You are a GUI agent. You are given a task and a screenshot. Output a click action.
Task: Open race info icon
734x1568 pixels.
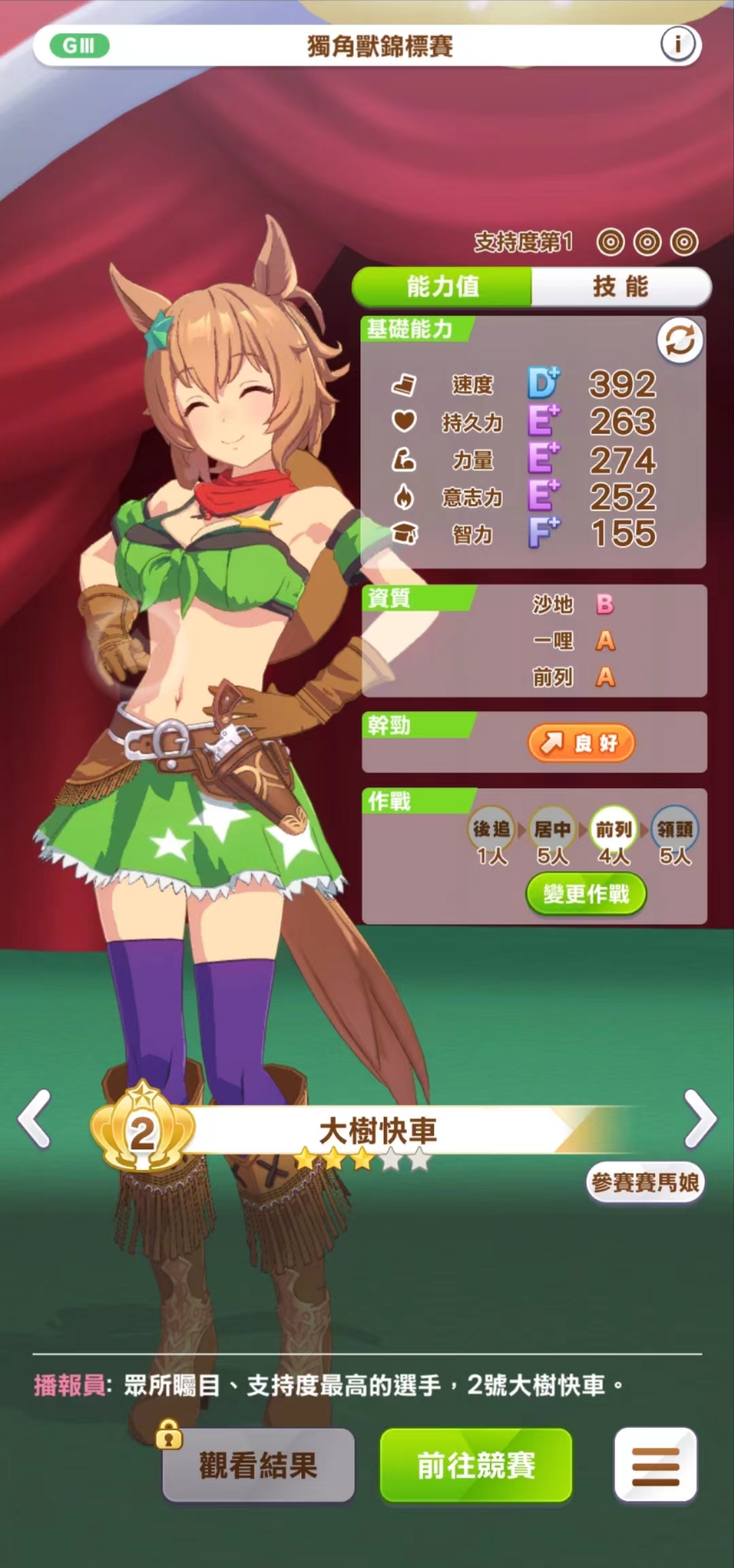(x=678, y=45)
